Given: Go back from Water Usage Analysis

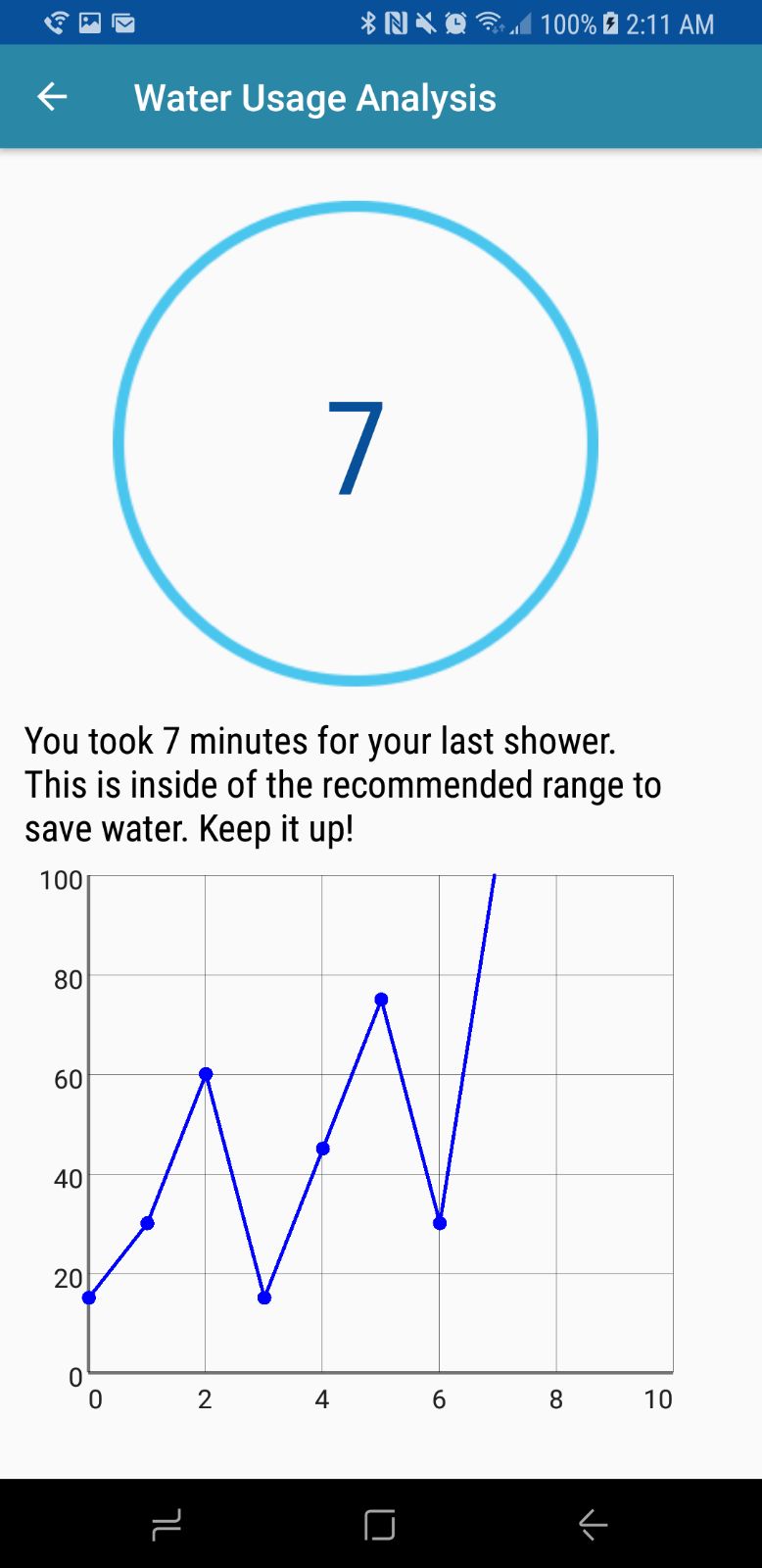Looking at the screenshot, I should click(52, 97).
